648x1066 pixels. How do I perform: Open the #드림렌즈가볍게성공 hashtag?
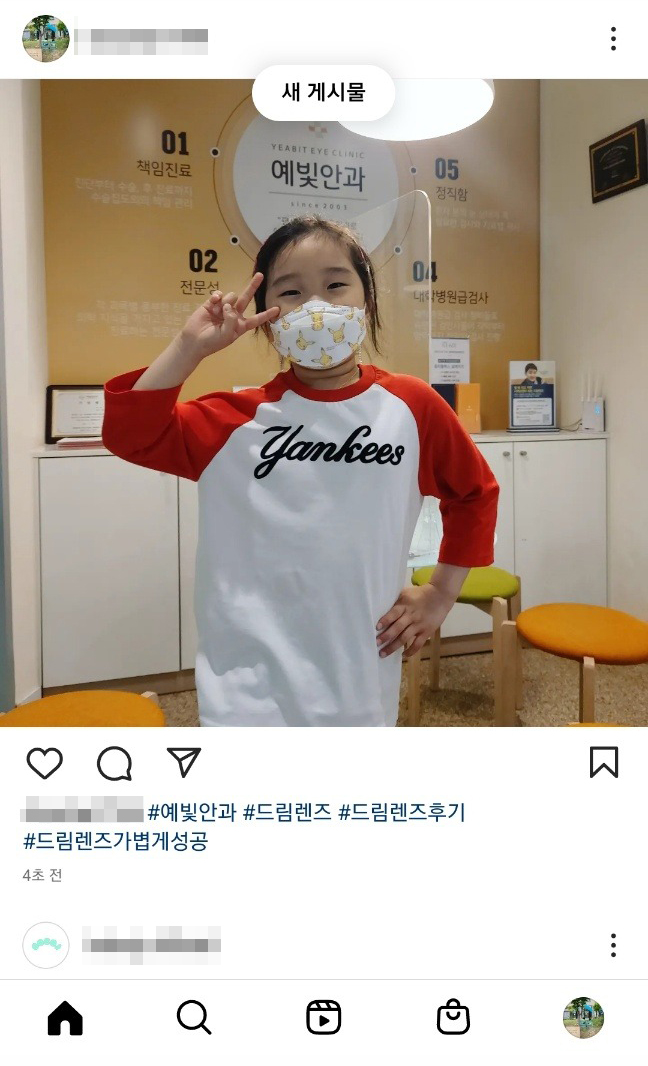pyautogui.click(x=115, y=841)
